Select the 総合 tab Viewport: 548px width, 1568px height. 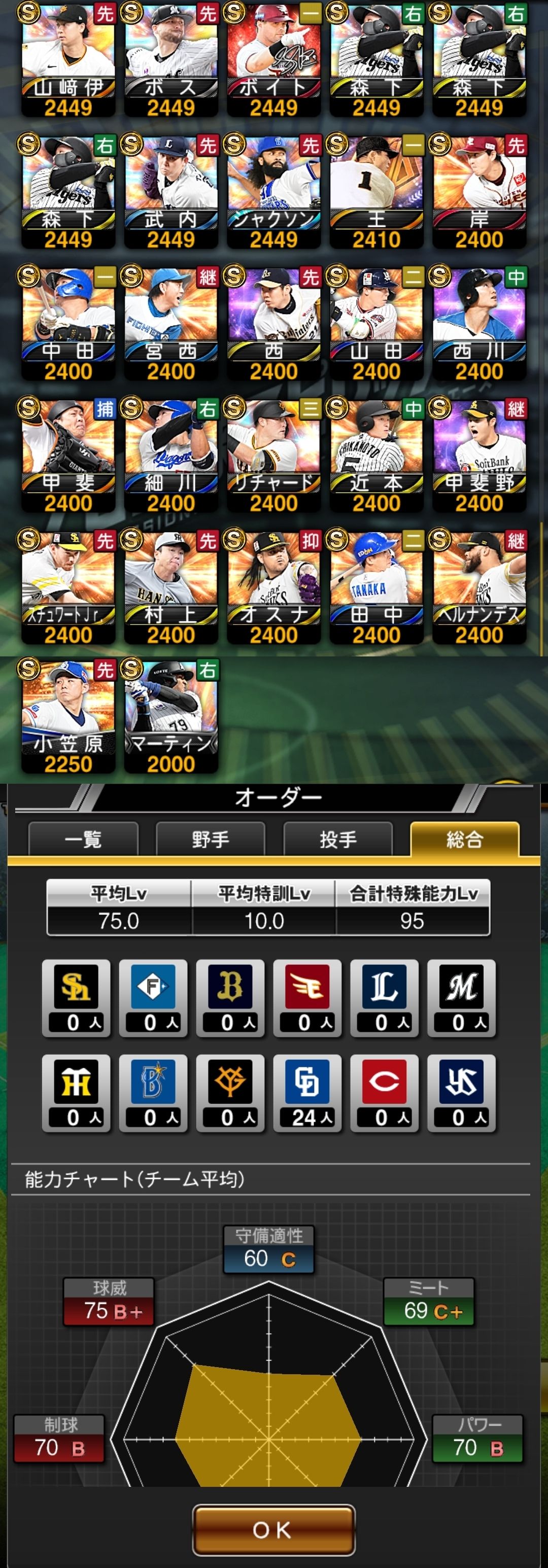click(465, 840)
